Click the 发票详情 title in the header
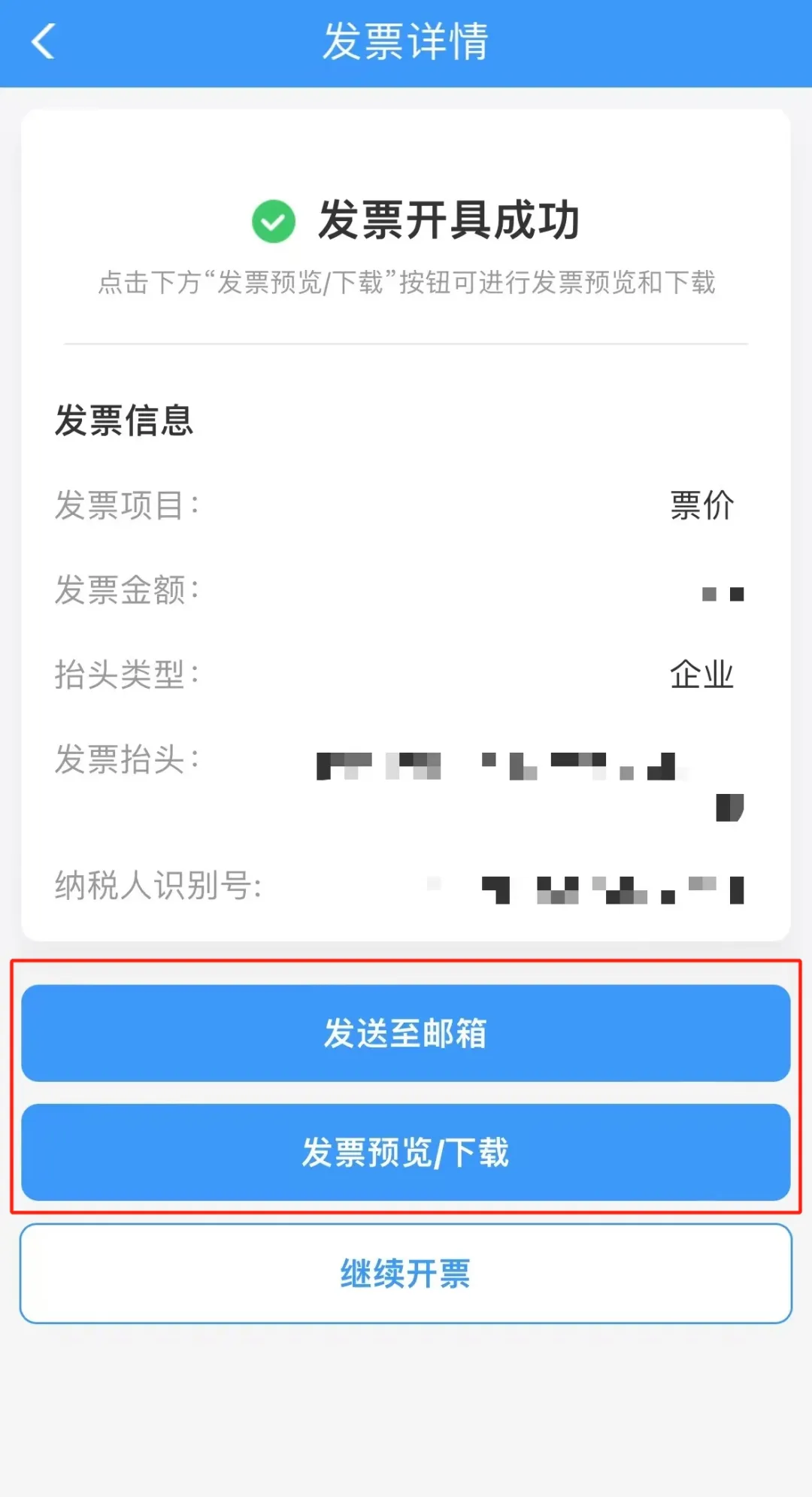The width and height of the screenshot is (812, 1497). pos(406,41)
